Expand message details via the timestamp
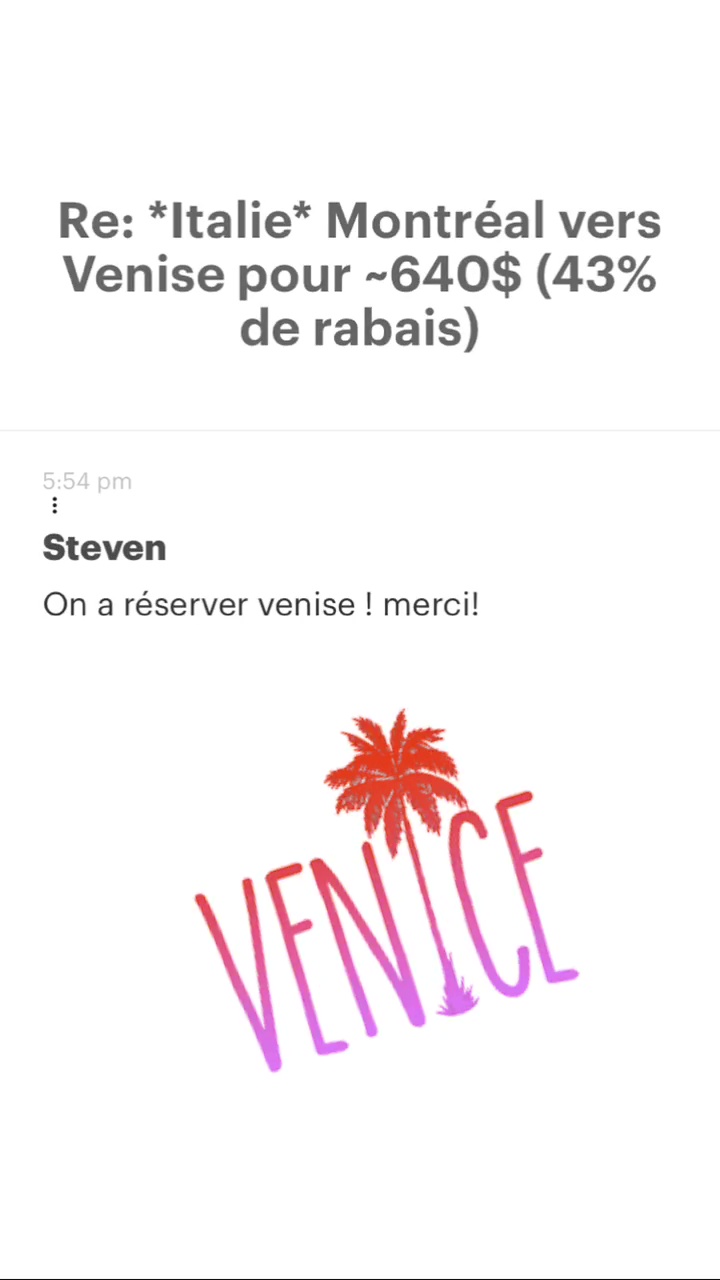 point(87,481)
